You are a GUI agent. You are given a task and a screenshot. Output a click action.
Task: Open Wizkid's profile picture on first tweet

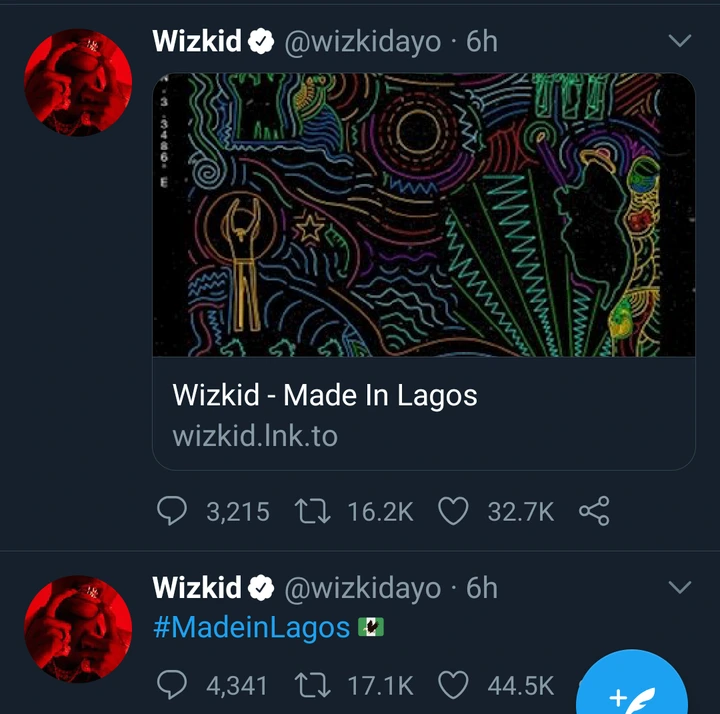[x=78, y=82]
